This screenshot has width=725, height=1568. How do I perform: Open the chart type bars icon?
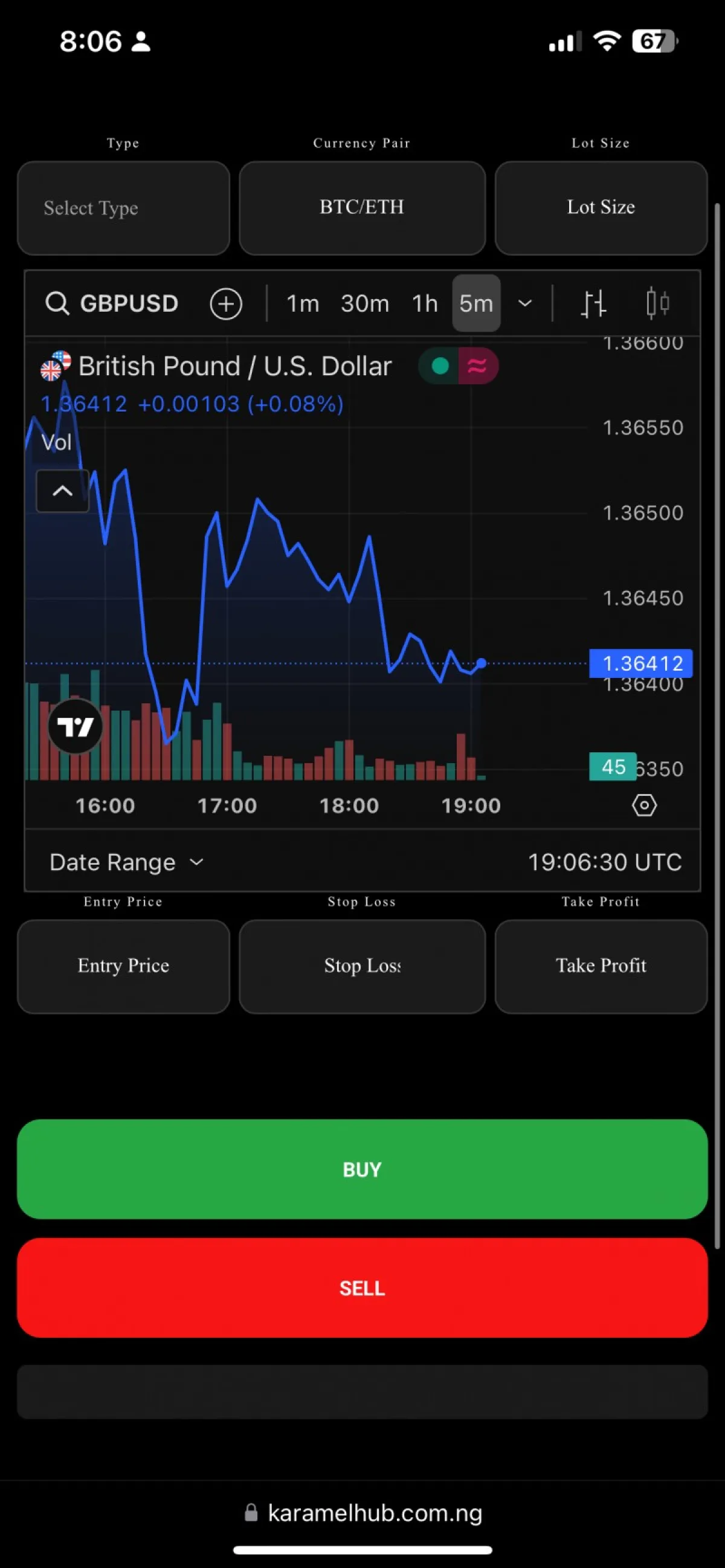[x=593, y=303]
